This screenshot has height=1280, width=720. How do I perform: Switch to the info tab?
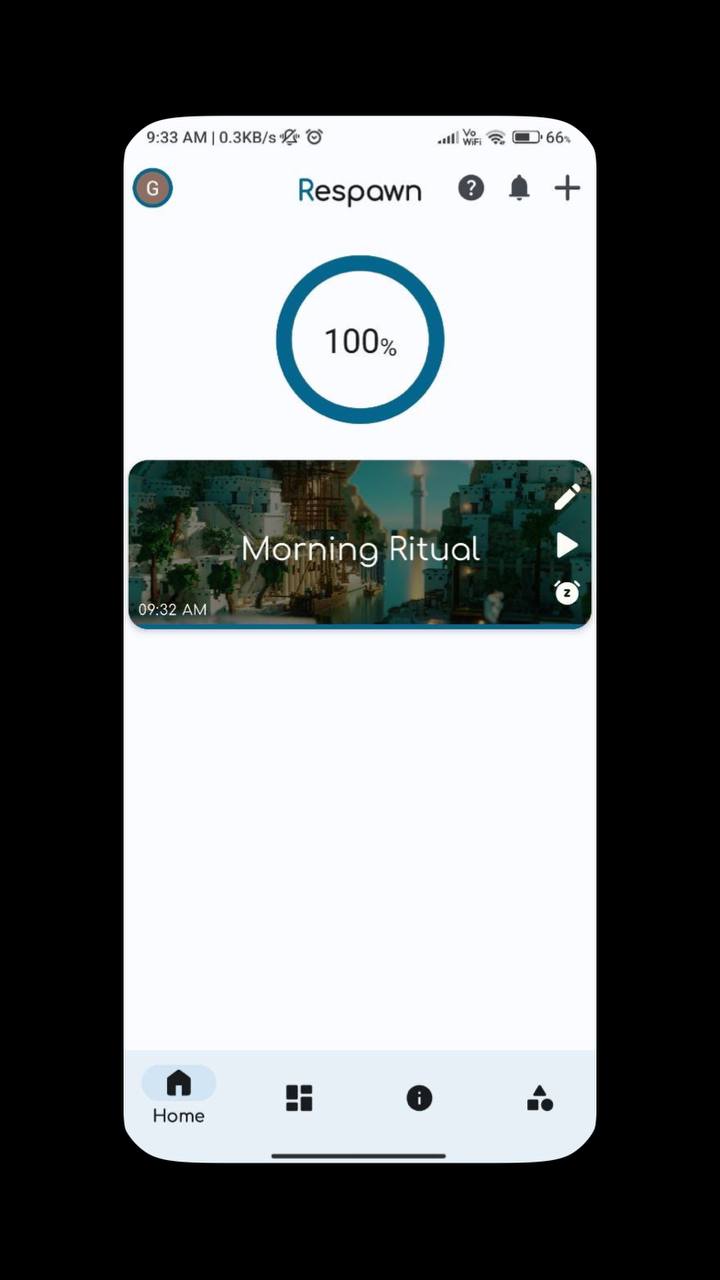pyautogui.click(x=419, y=1098)
